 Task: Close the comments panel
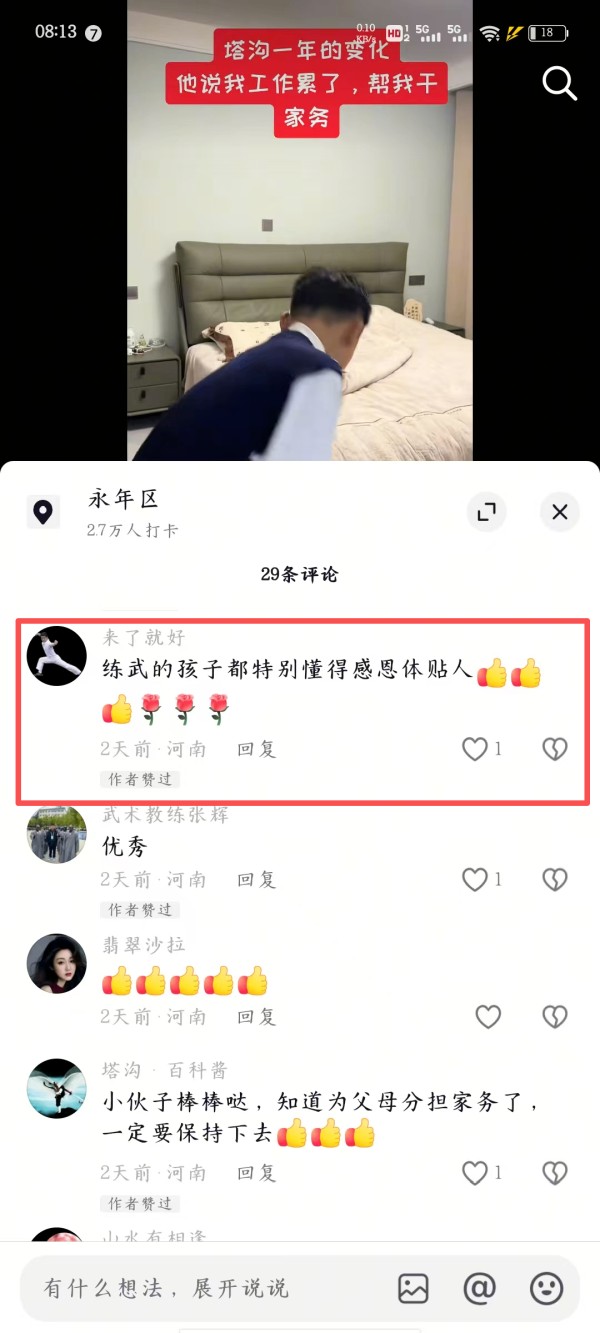click(559, 512)
